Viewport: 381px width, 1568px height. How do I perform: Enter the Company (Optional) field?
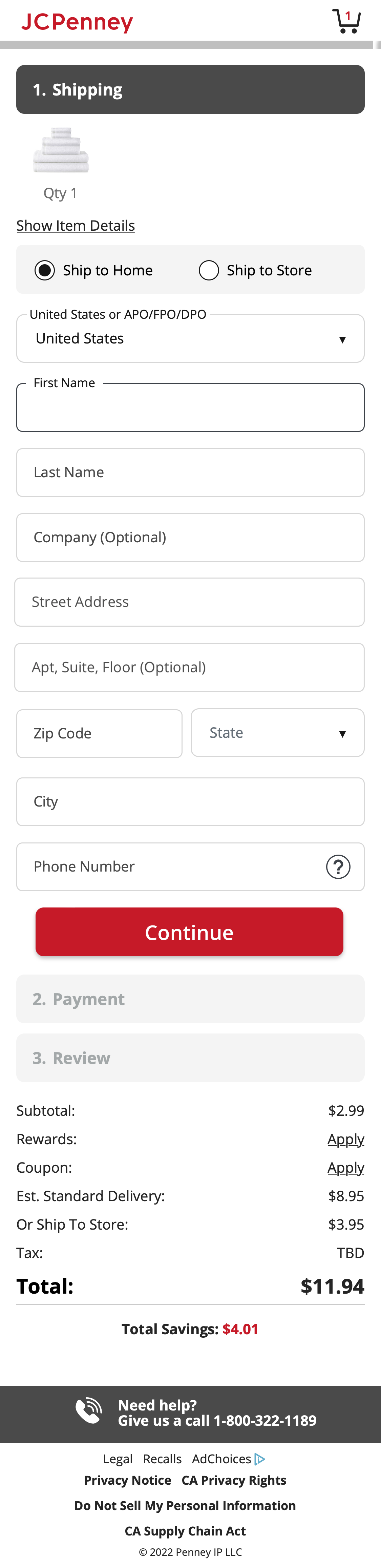coord(190,538)
